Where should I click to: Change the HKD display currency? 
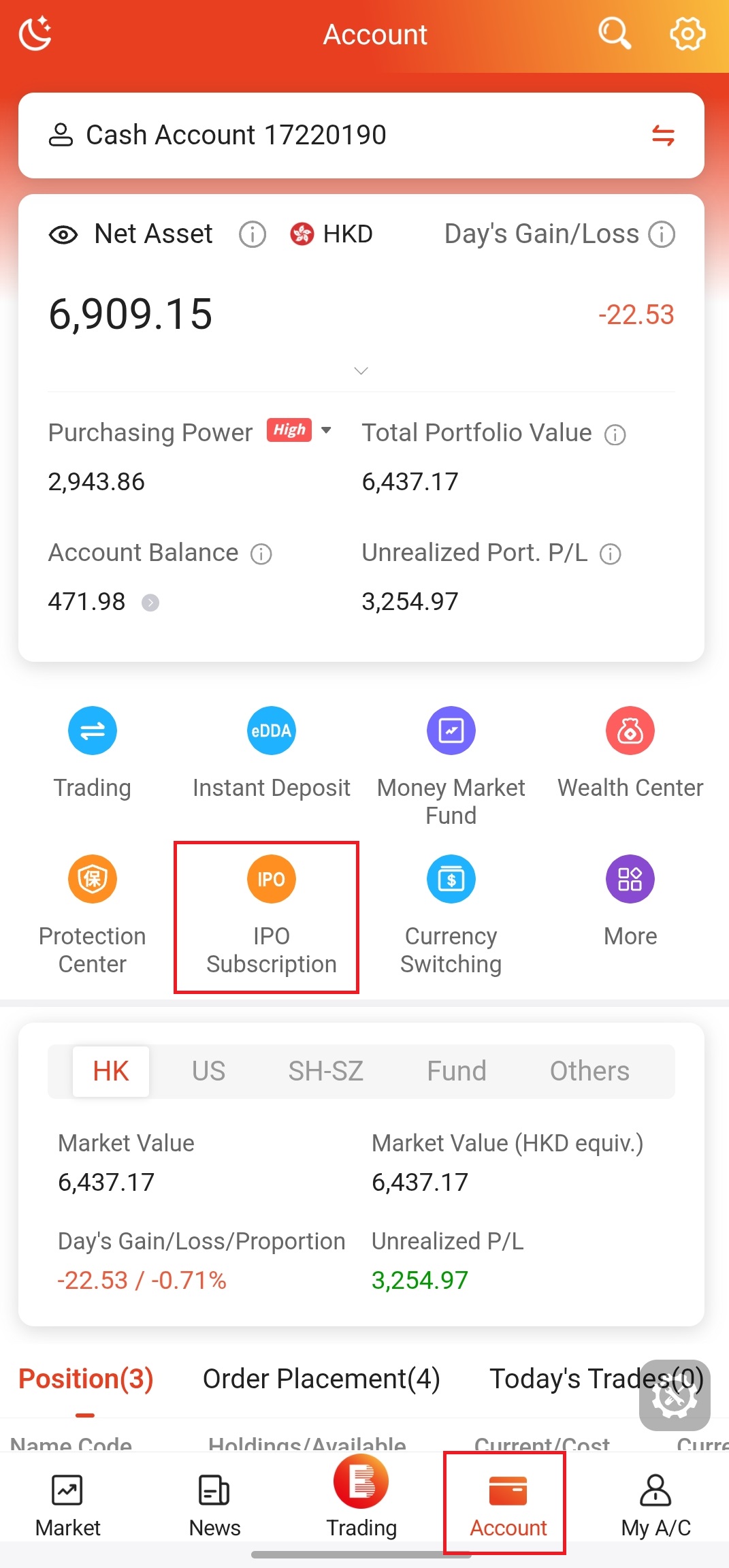[331, 234]
